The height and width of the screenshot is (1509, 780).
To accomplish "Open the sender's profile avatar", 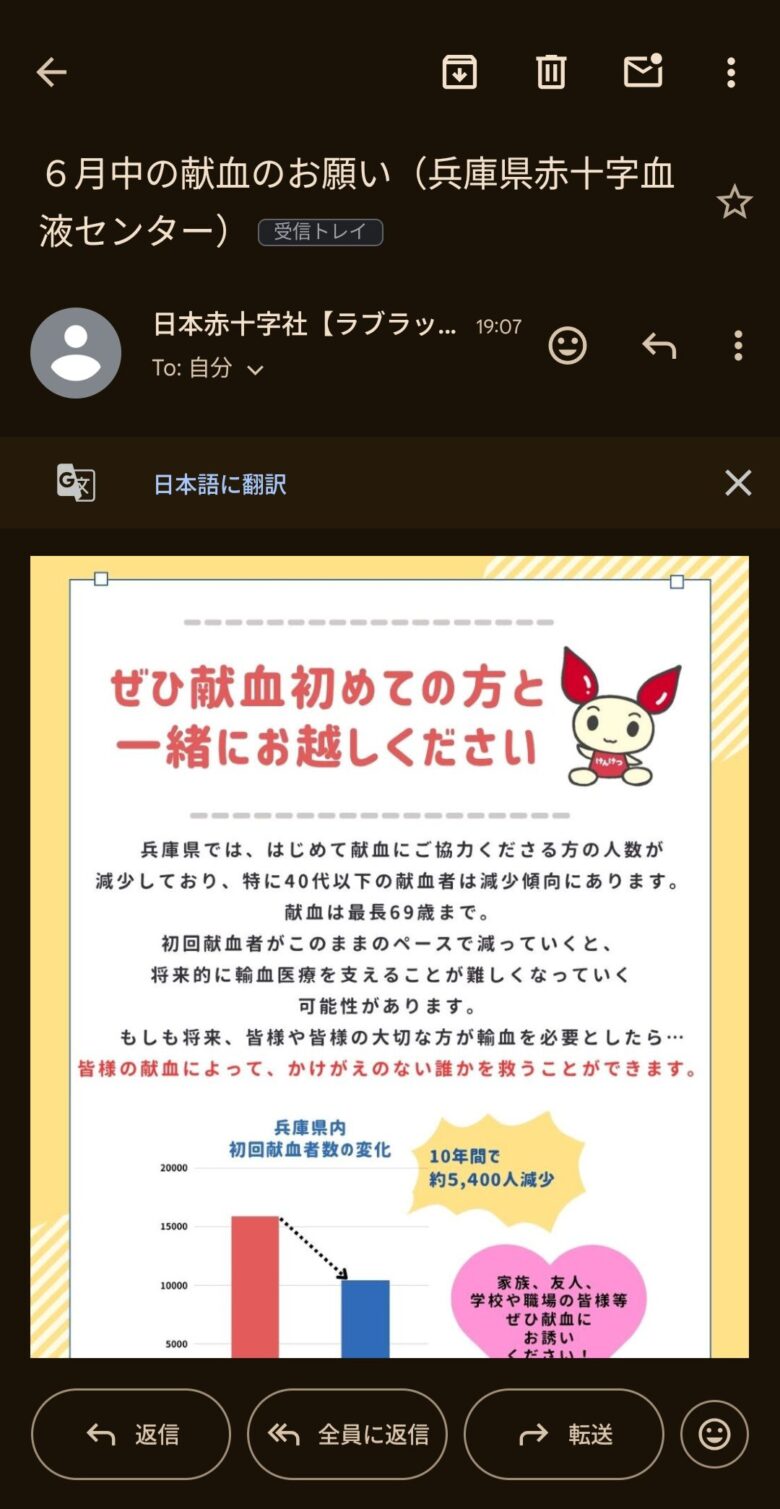I will point(76,353).
